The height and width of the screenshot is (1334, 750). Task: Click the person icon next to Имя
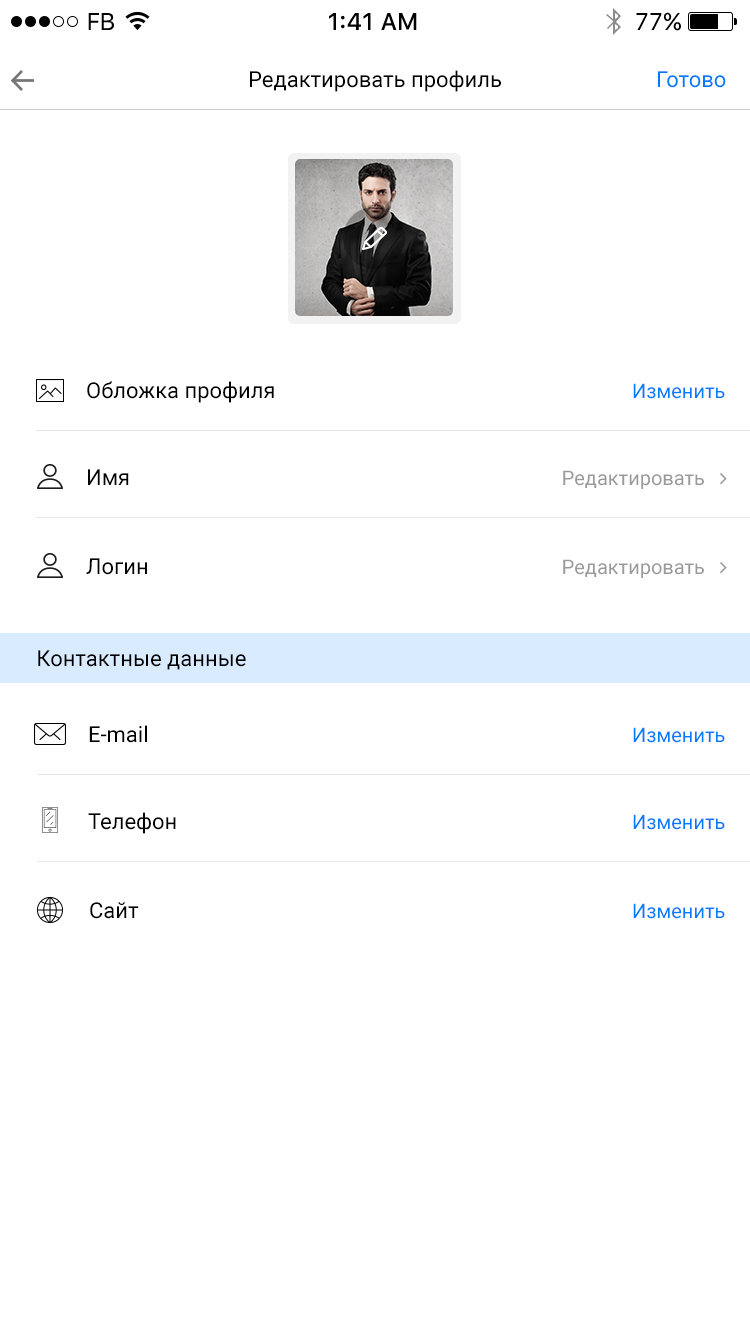point(50,478)
